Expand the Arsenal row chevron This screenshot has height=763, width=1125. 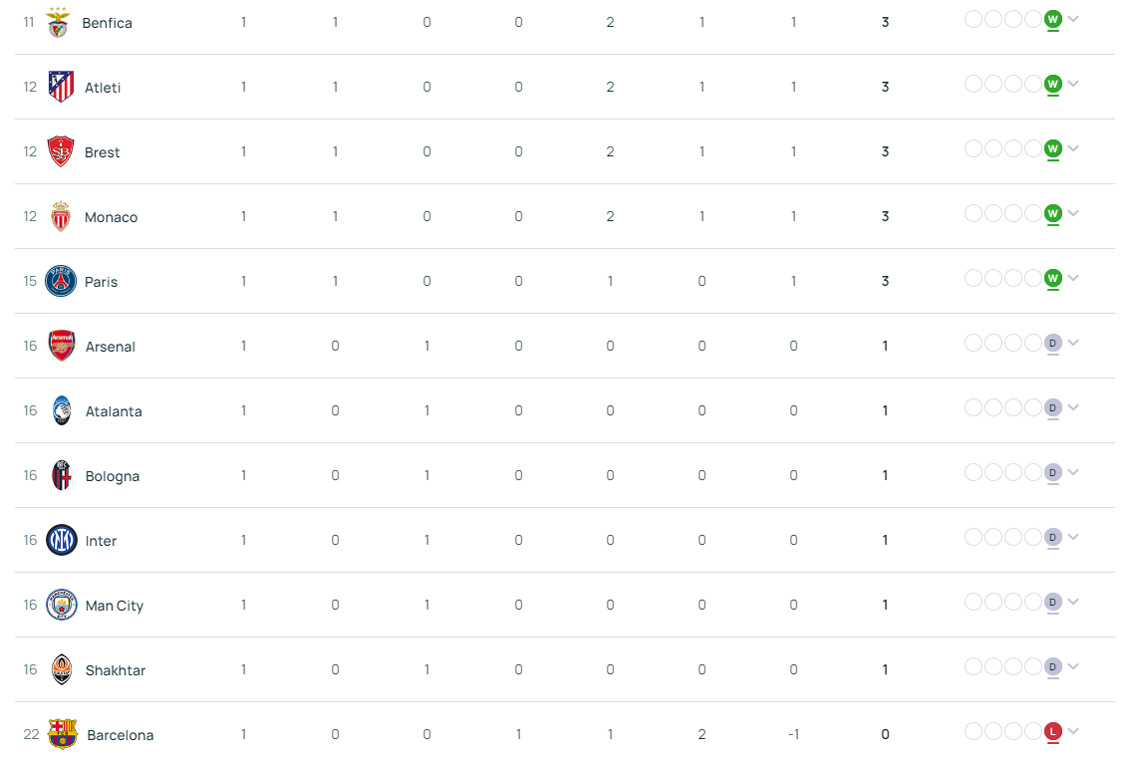pyautogui.click(x=1073, y=343)
